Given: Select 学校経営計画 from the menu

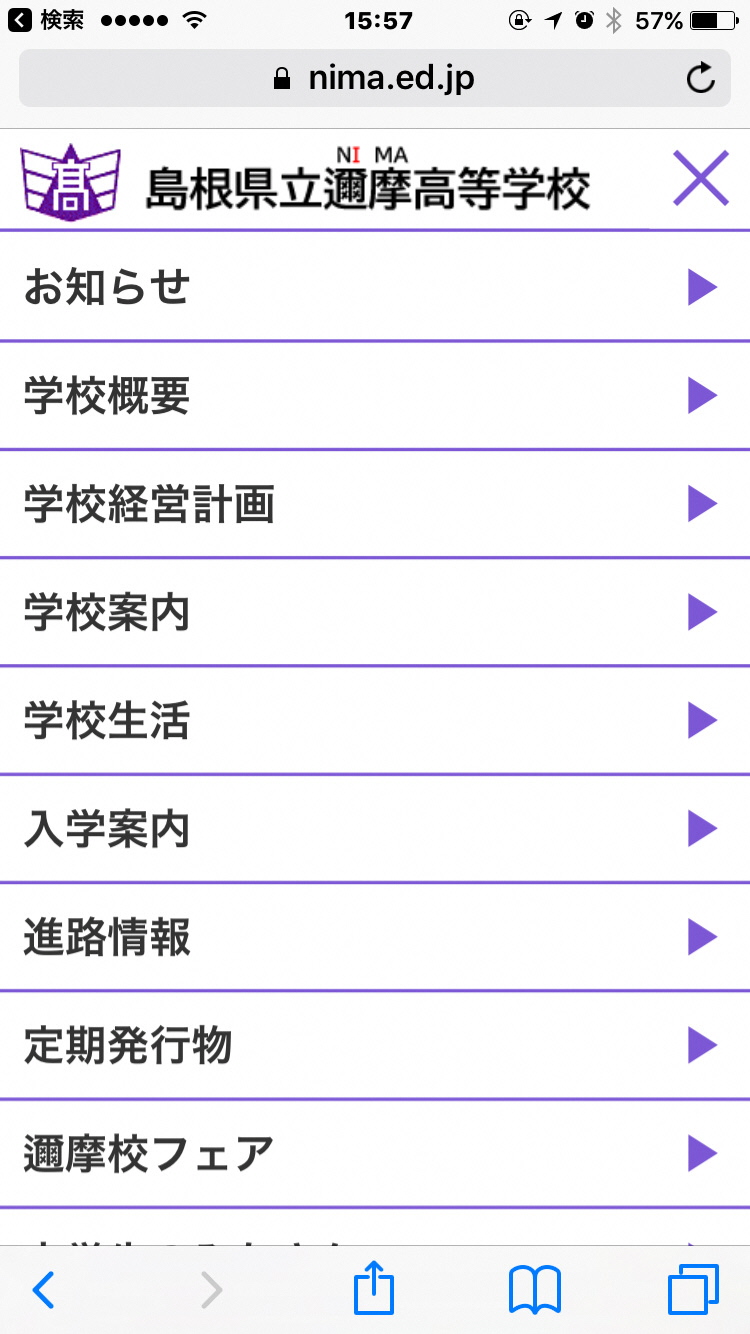Looking at the screenshot, I should 375,504.
